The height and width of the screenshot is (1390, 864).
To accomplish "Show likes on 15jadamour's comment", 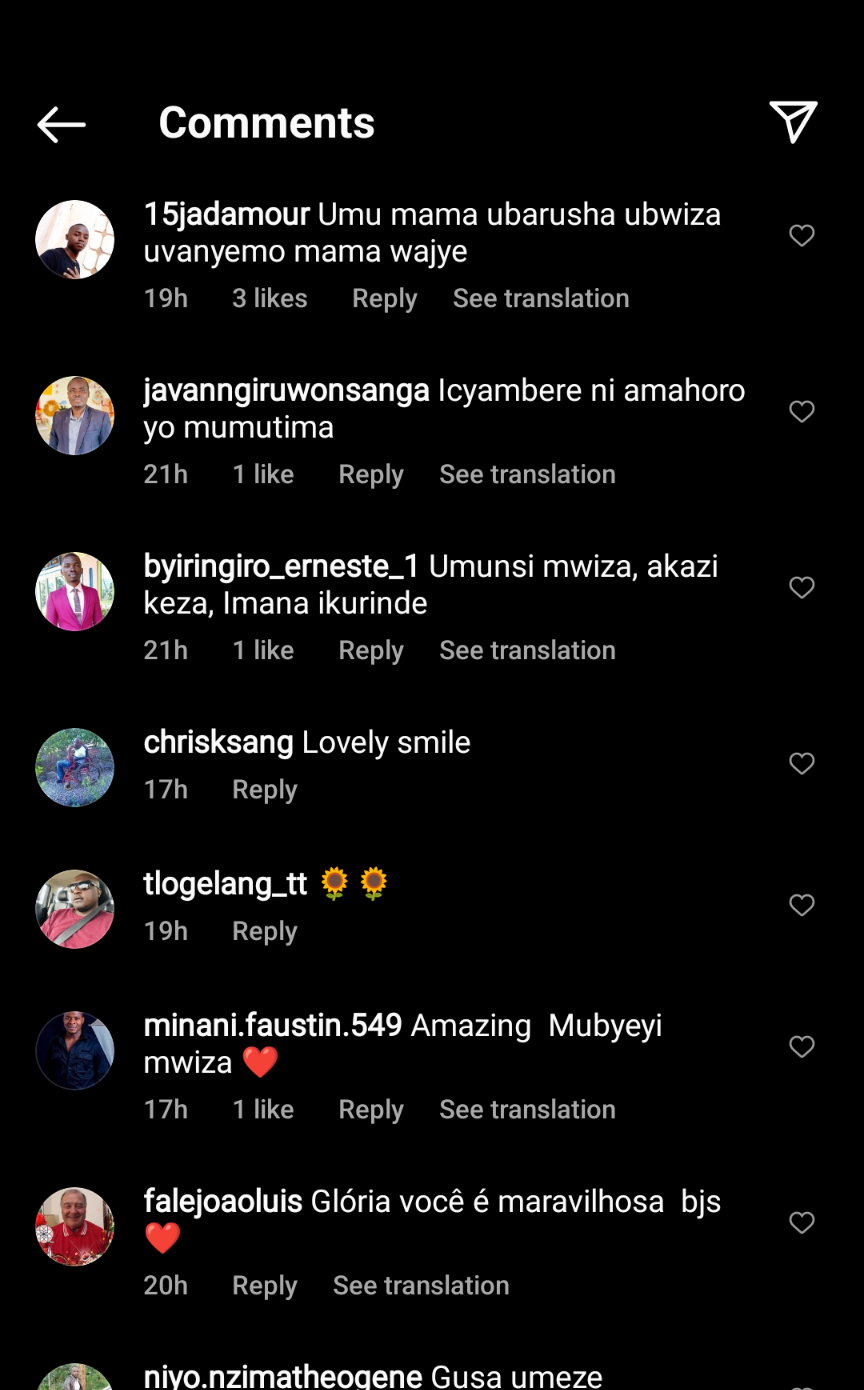I will (269, 299).
